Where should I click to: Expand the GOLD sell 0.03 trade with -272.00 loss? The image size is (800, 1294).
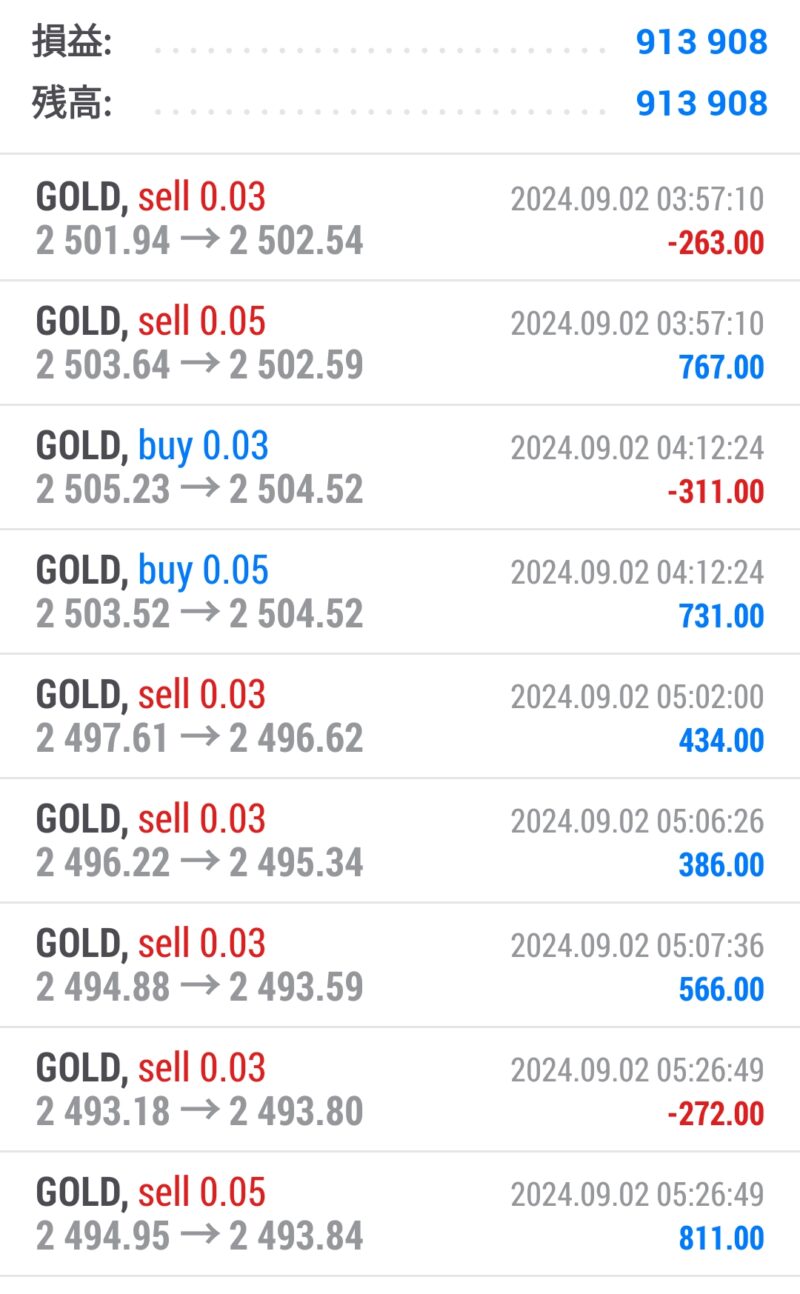[400, 1089]
